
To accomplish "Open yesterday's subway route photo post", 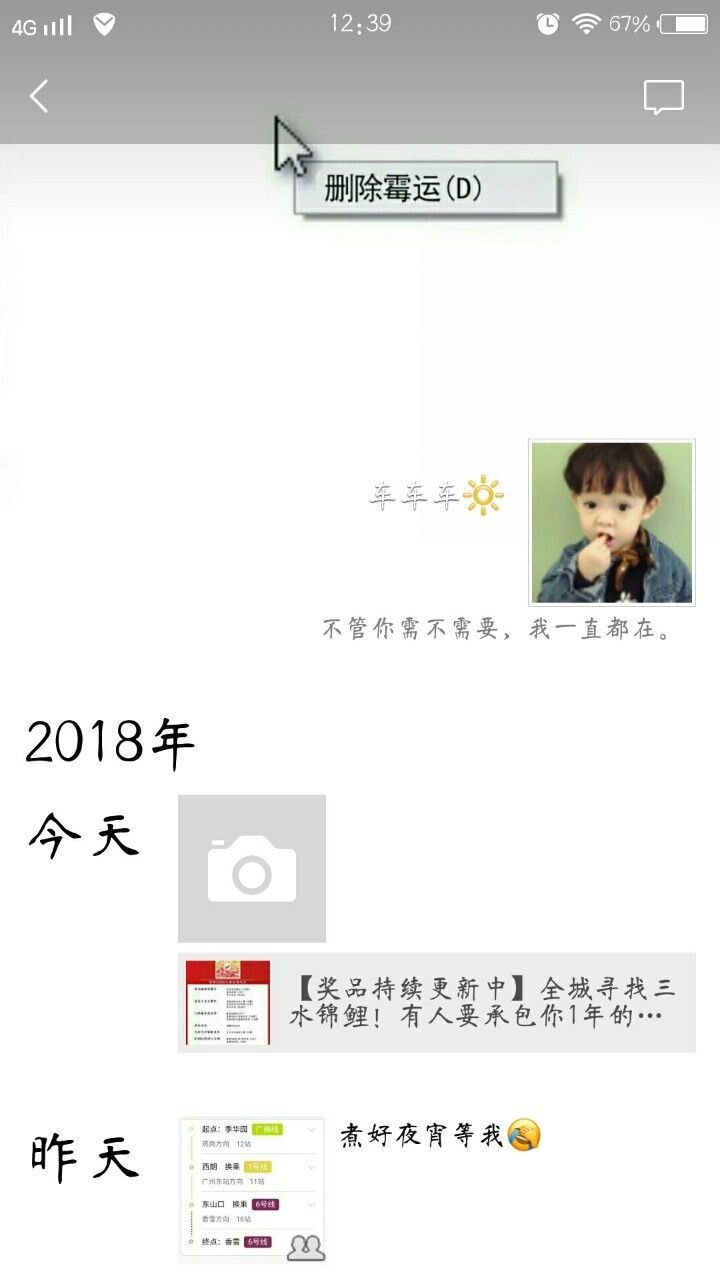I will pos(252,1190).
